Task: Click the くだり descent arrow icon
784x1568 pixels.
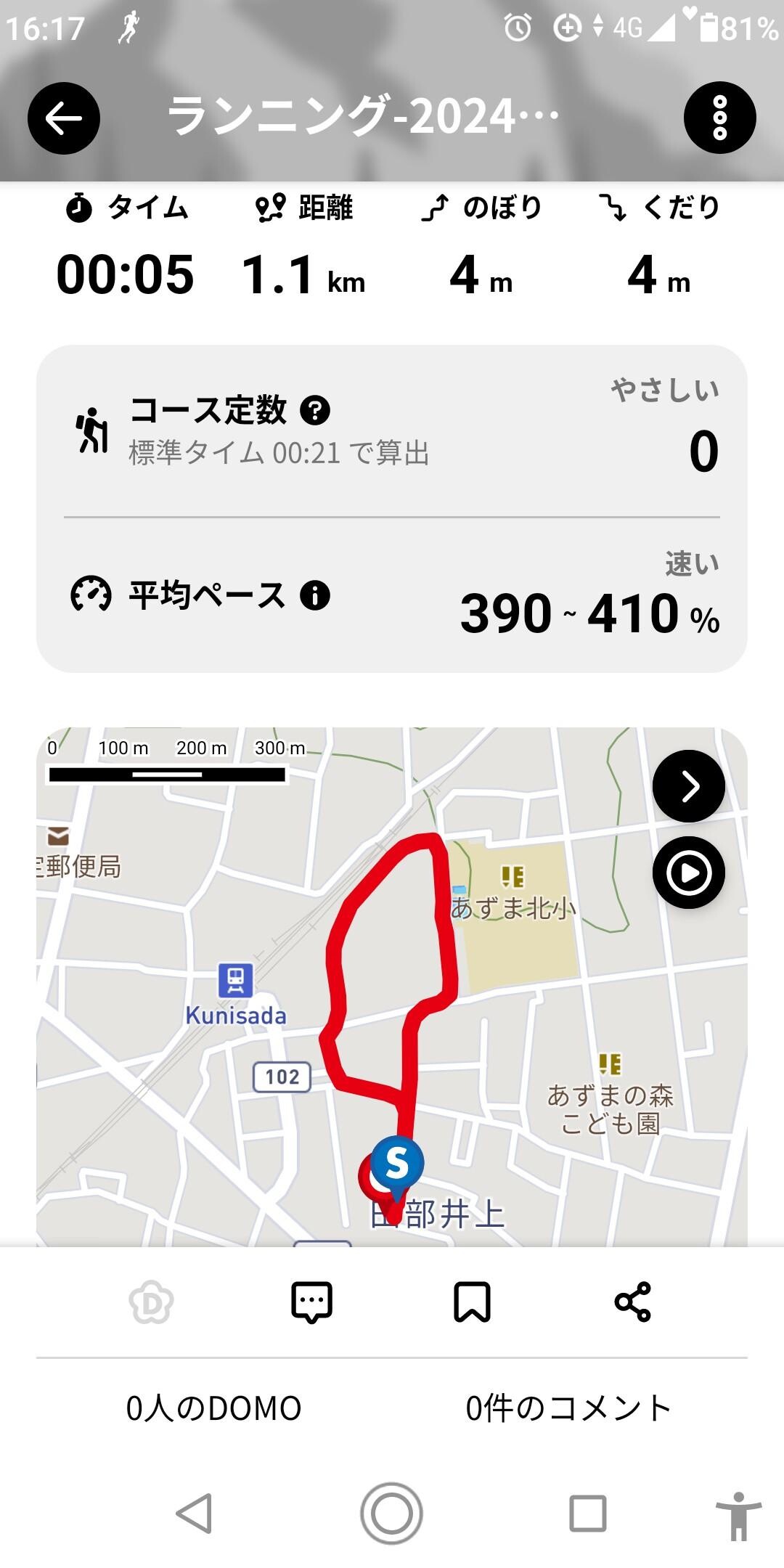Action: point(613,208)
